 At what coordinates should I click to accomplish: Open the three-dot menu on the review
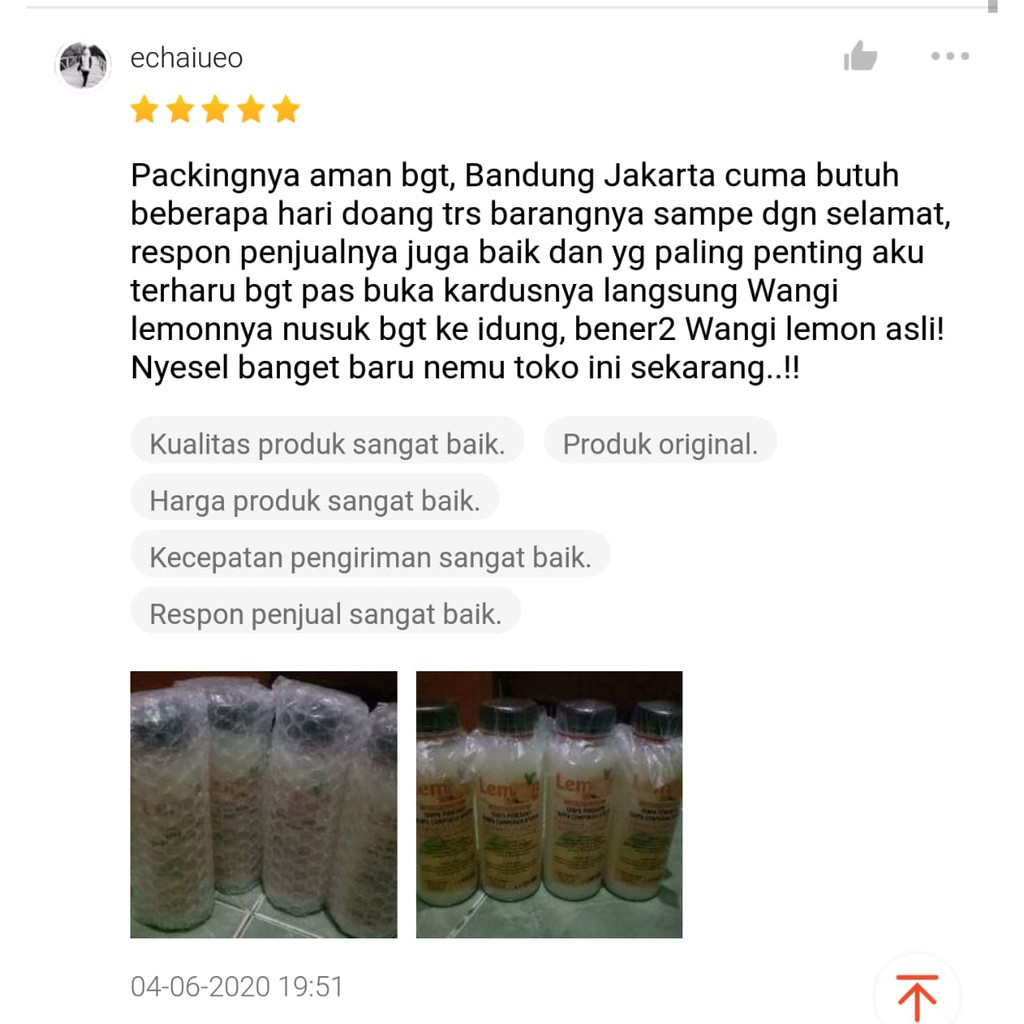(949, 57)
